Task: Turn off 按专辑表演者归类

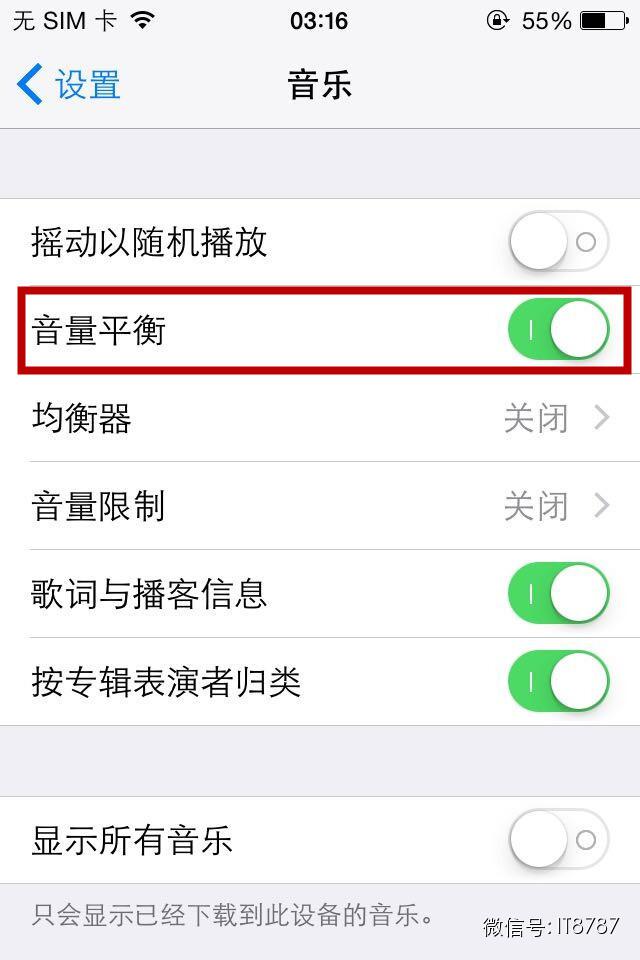Action: point(558,682)
